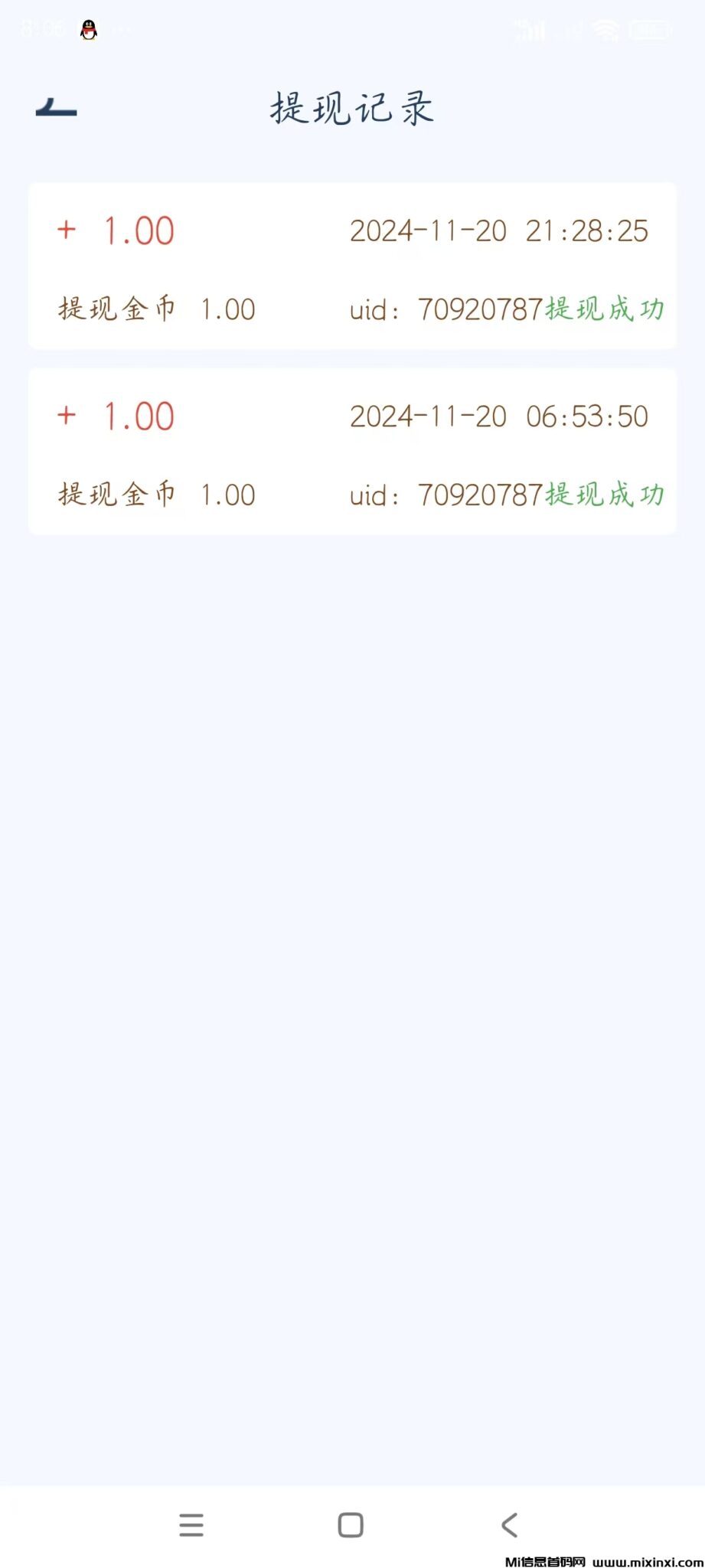Open recent apps with the hamburger navigation icon

(191, 1525)
